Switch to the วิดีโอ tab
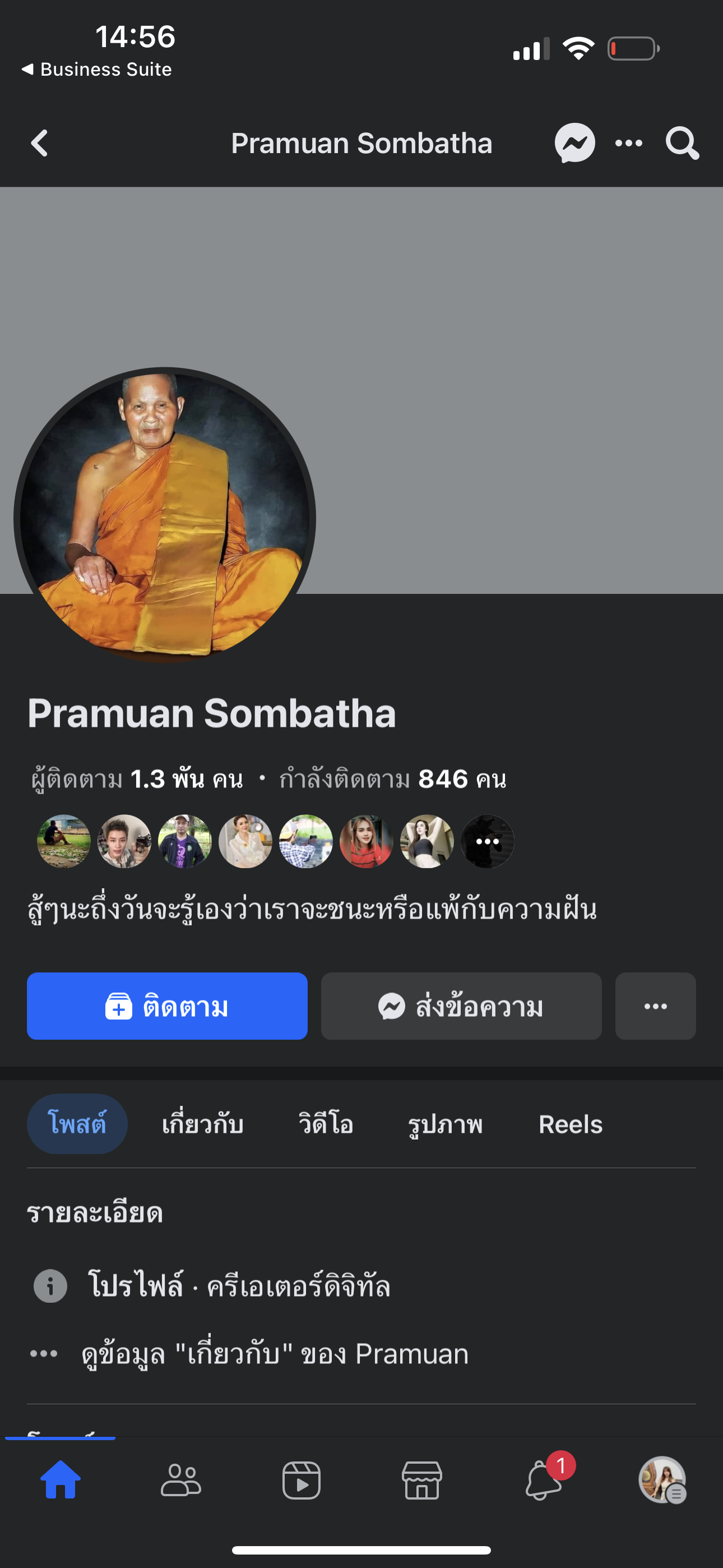The width and height of the screenshot is (723, 1568). point(326,1124)
